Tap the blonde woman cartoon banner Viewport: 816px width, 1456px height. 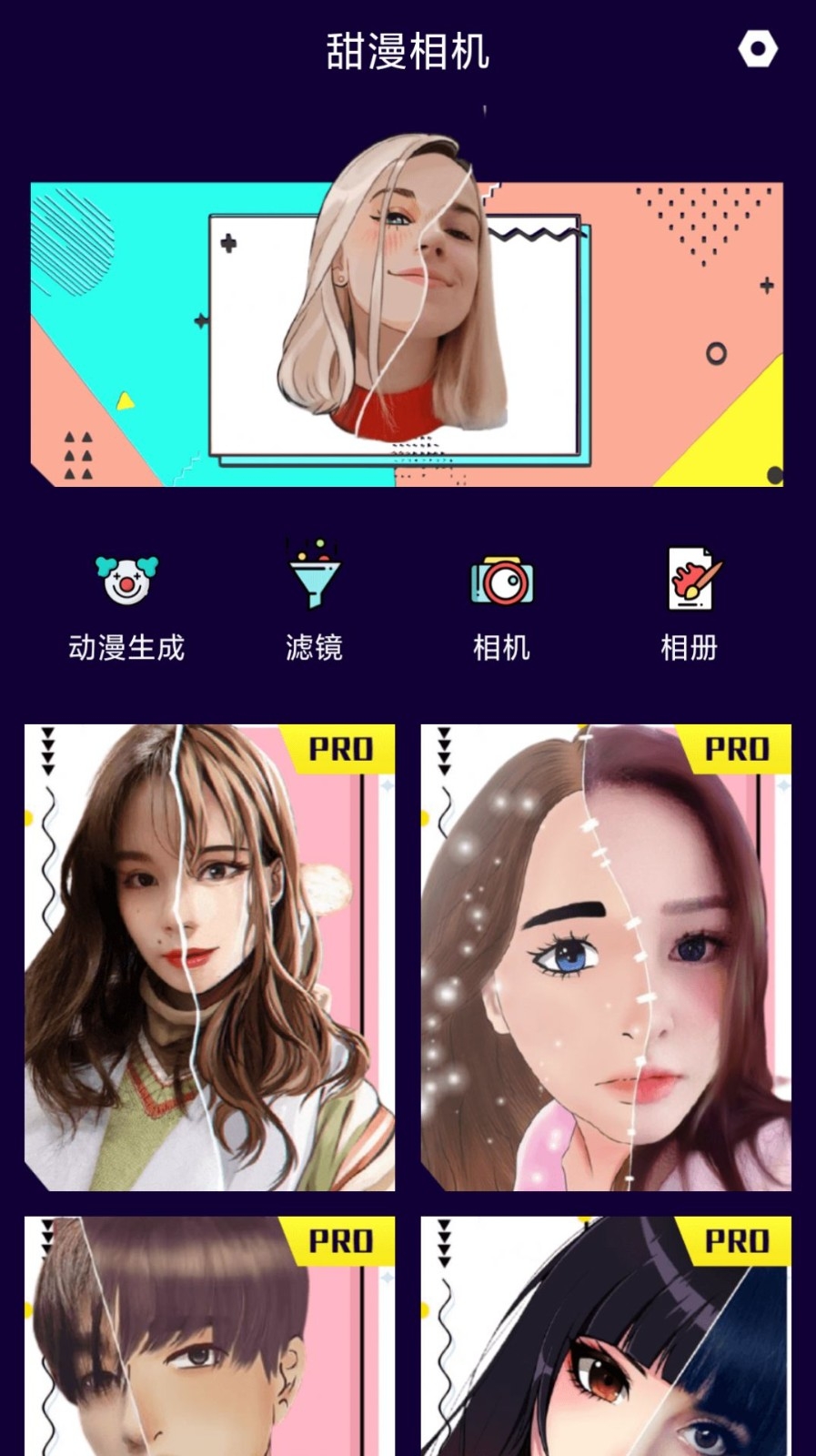pos(407,309)
